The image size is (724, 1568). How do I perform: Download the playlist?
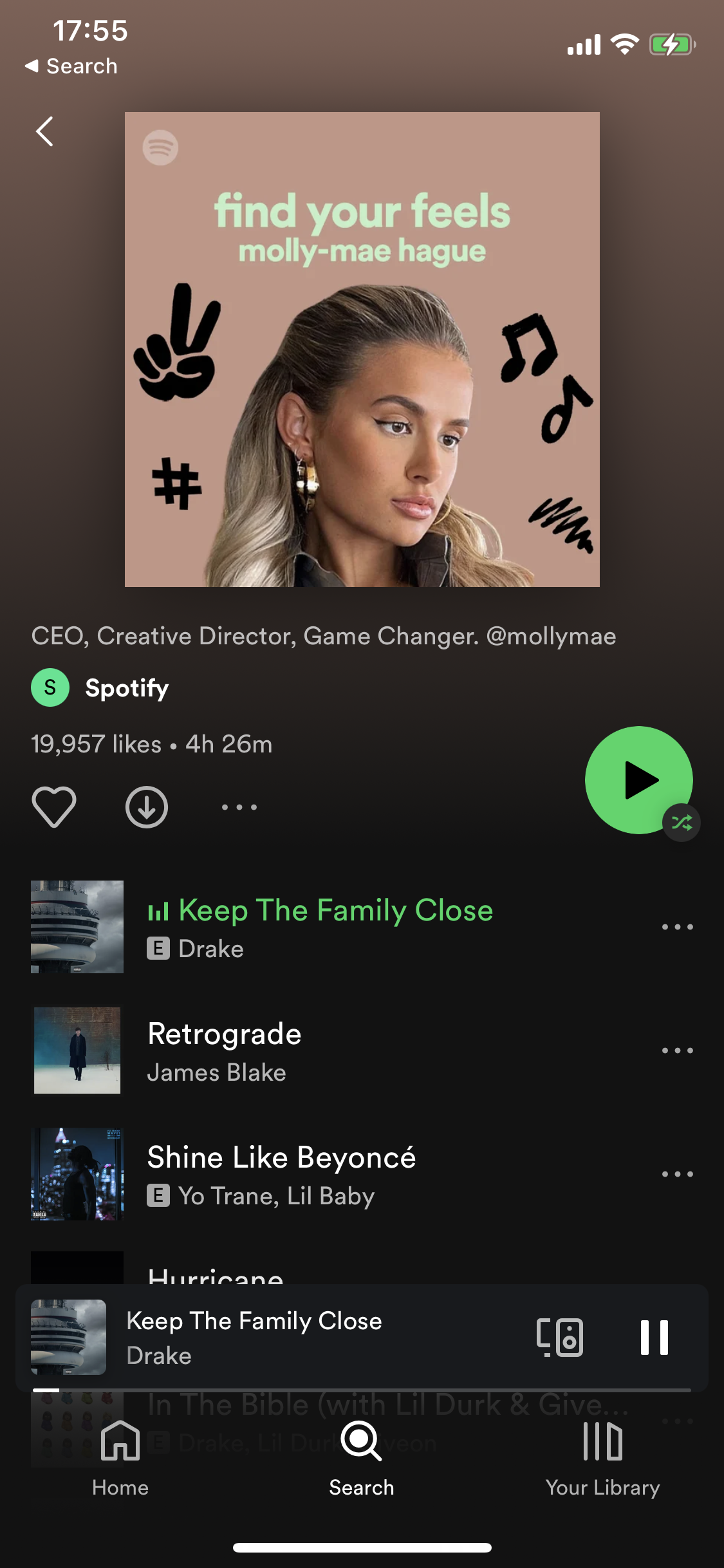pyautogui.click(x=147, y=807)
